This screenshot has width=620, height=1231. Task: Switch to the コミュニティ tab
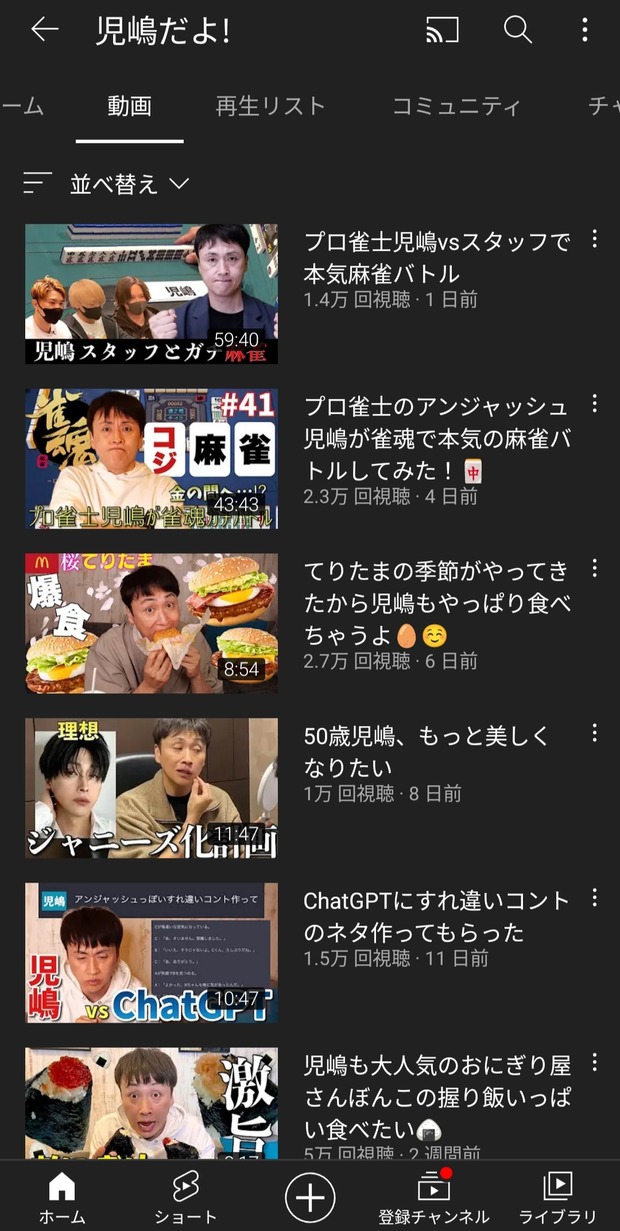[456, 106]
